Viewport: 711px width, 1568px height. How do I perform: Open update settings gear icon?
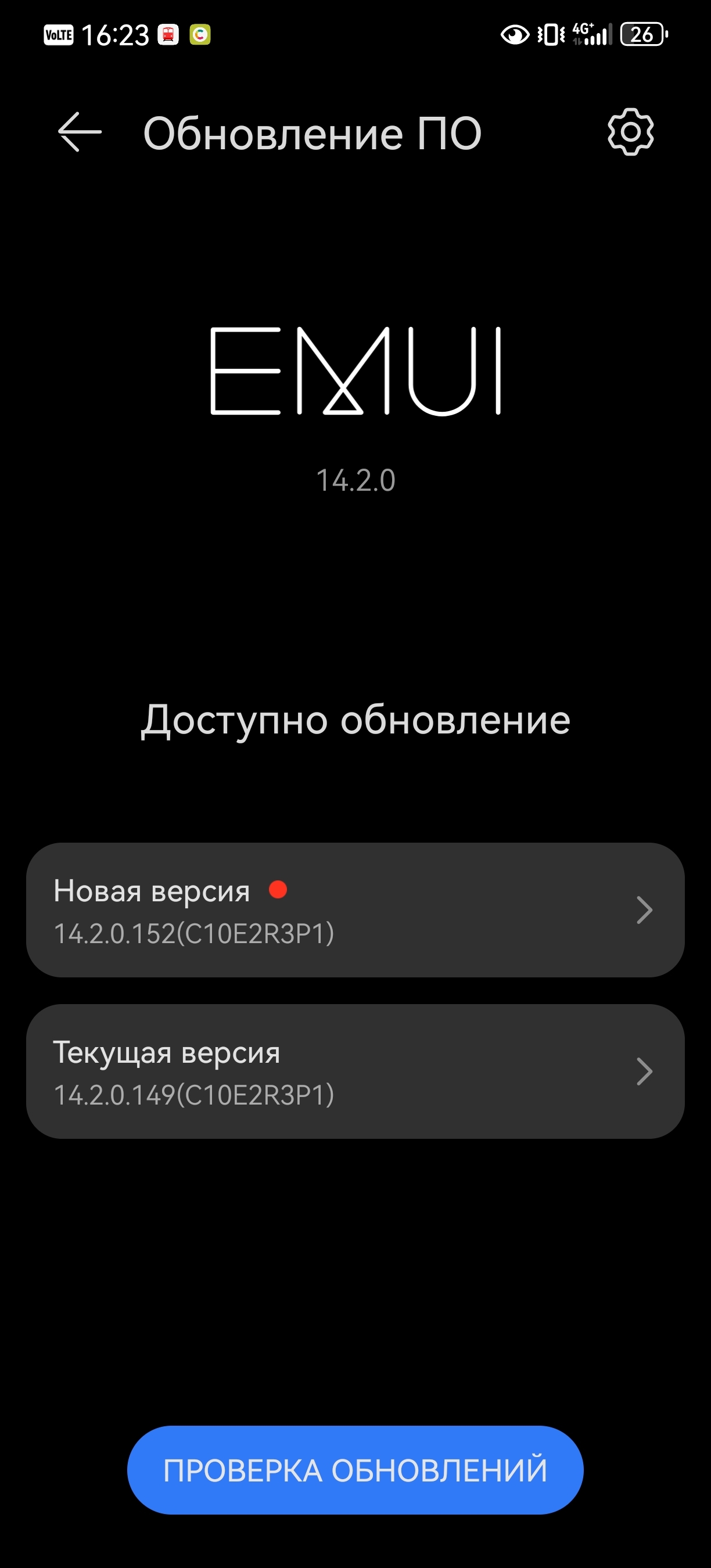coord(631,132)
